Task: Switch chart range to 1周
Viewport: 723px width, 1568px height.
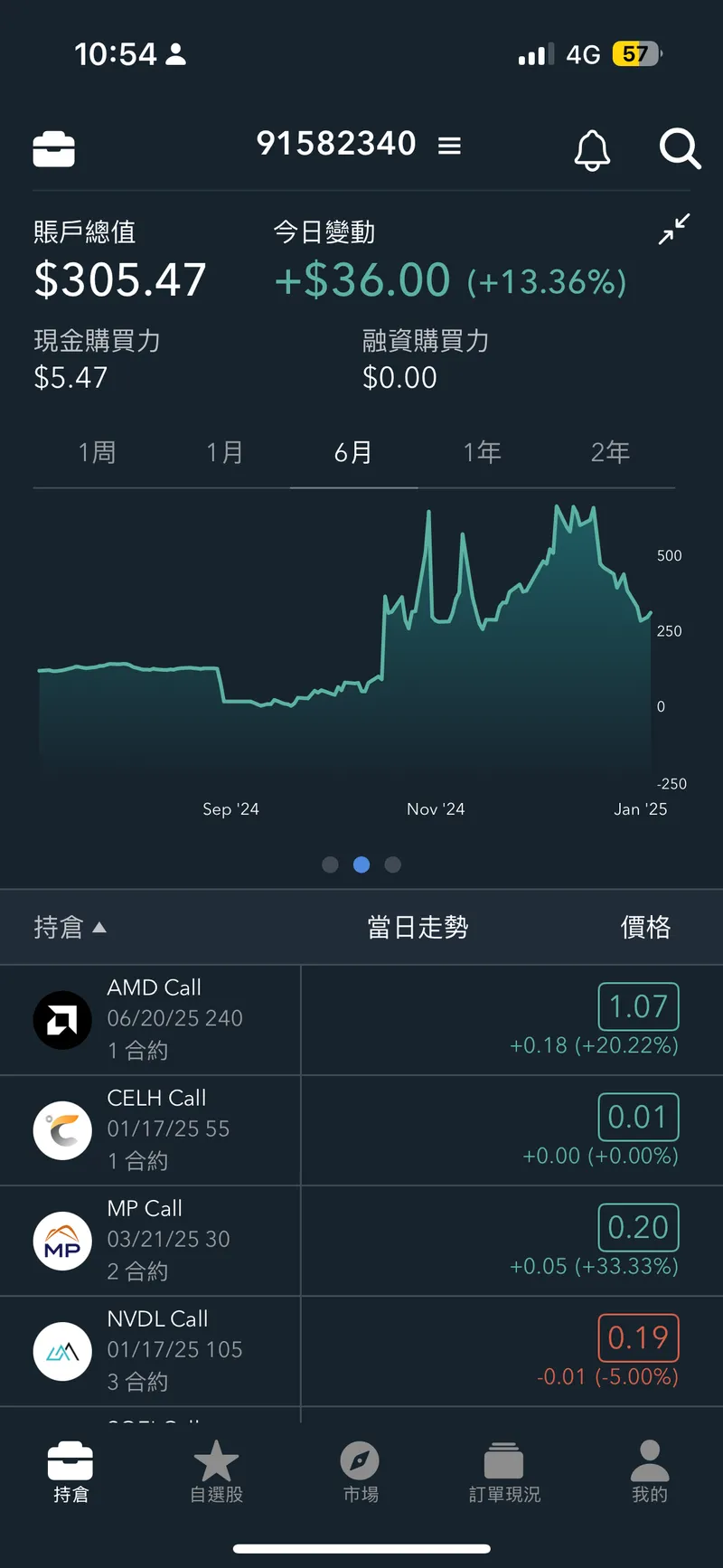Action: [x=97, y=452]
